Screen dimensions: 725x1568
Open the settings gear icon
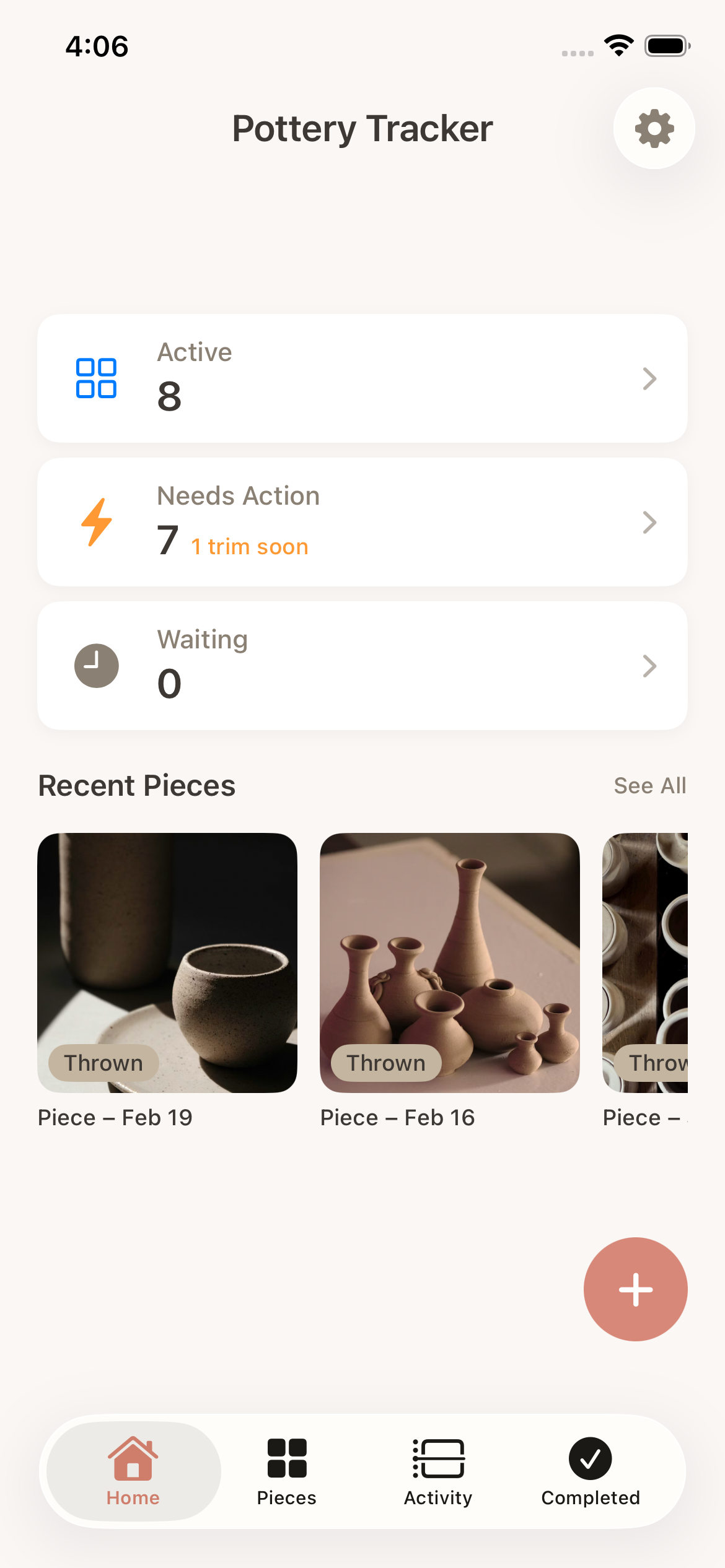[x=653, y=128]
